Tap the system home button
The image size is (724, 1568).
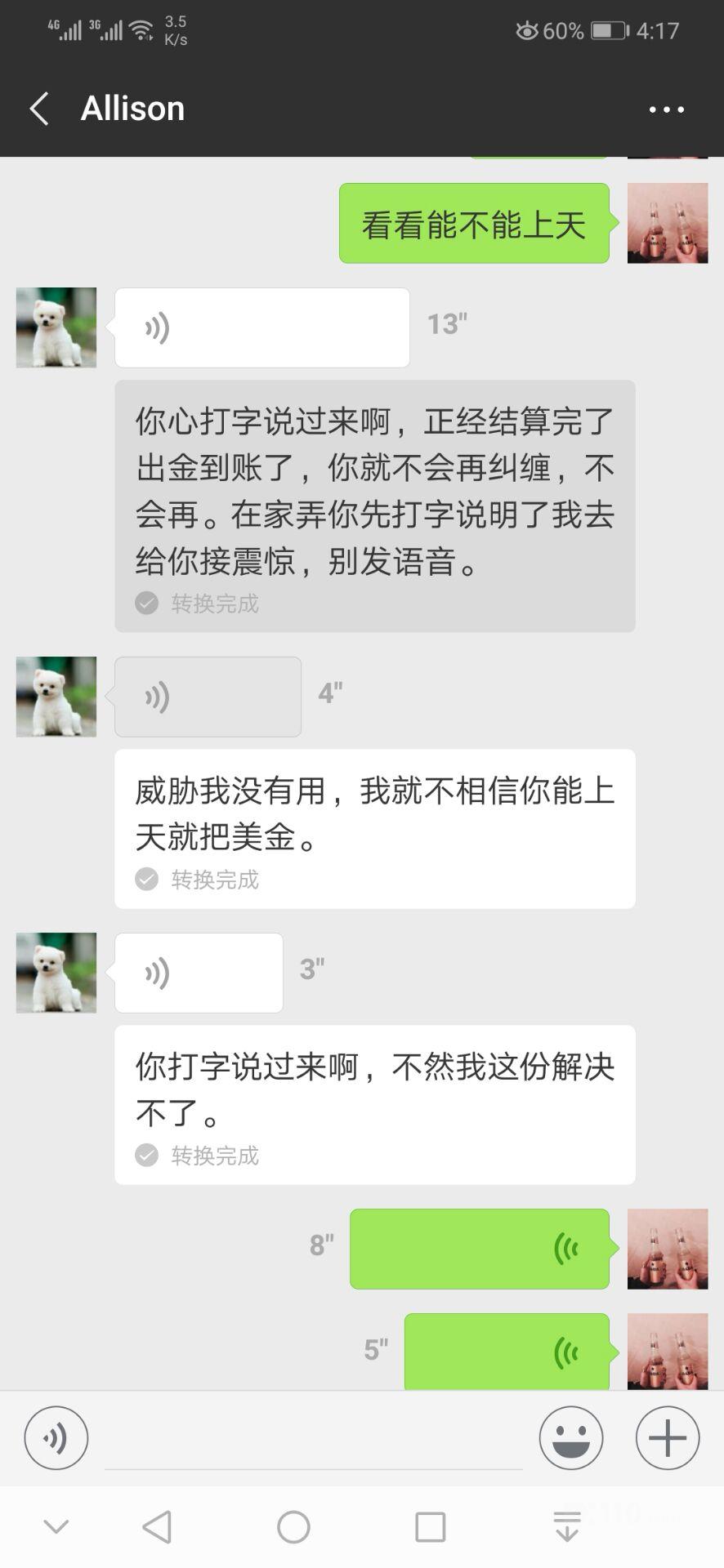coord(293,1526)
